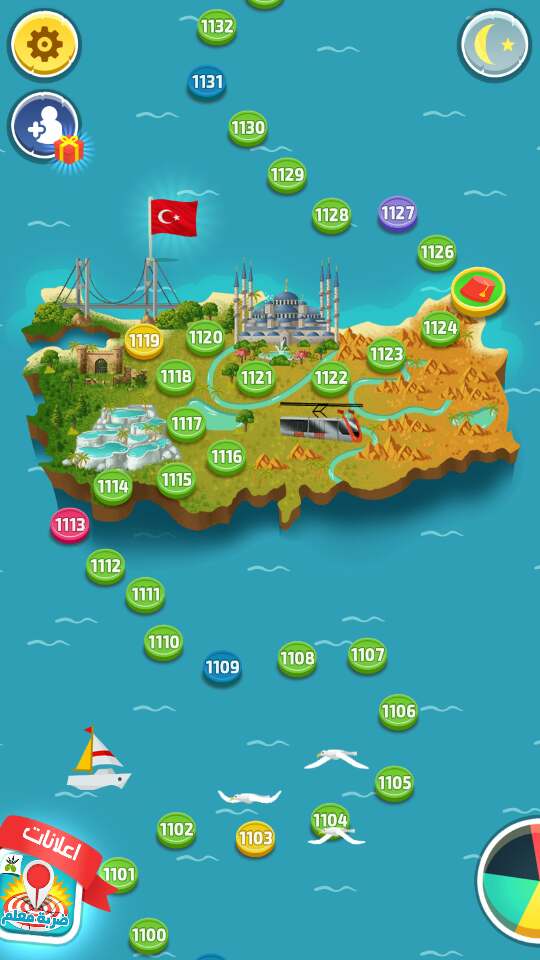Tap the crescent moon night mode button
Screen dimensions: 540x960
pos(495,44)
